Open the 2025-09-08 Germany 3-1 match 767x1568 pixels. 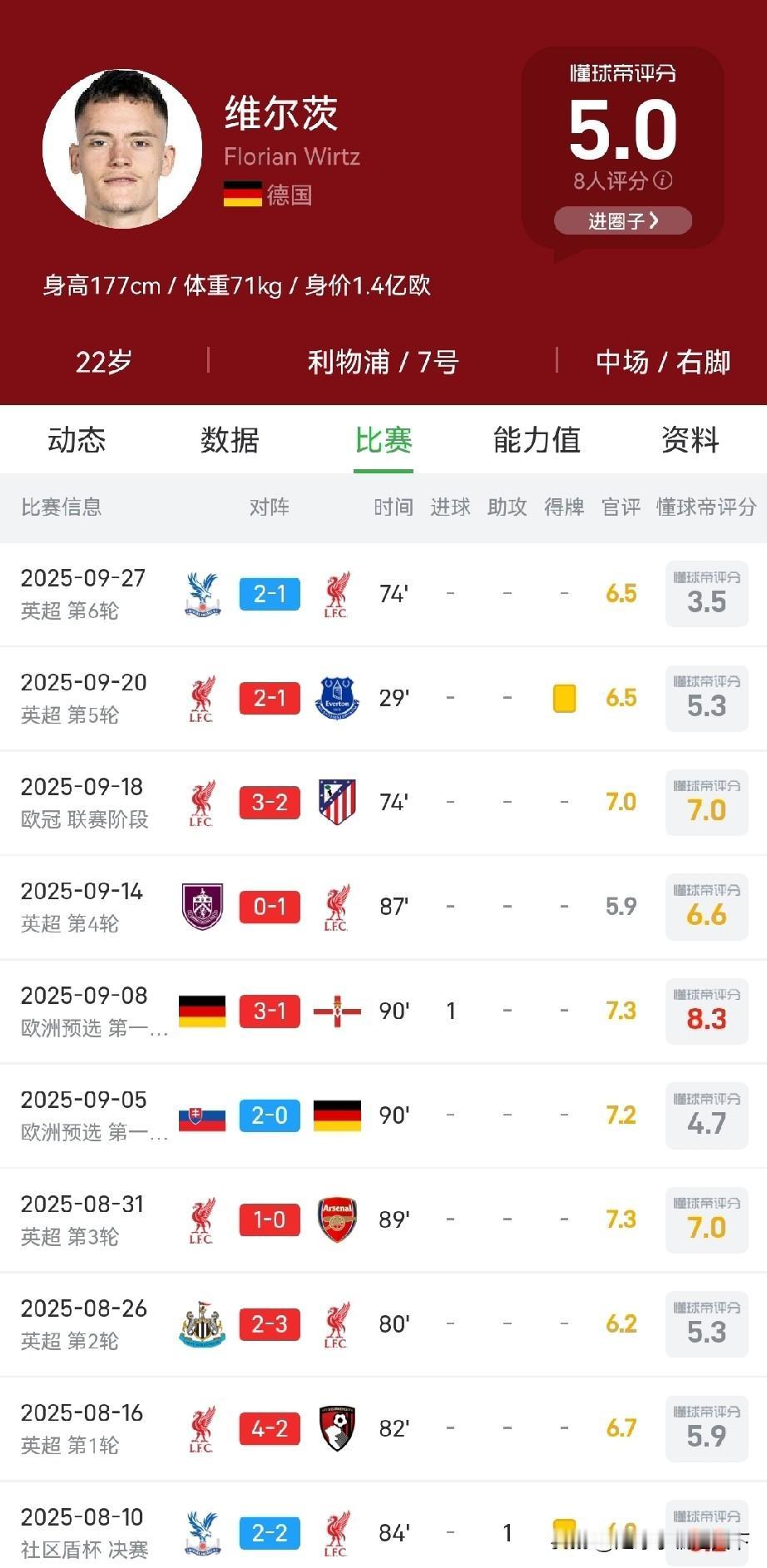[x=383, y=1011]
